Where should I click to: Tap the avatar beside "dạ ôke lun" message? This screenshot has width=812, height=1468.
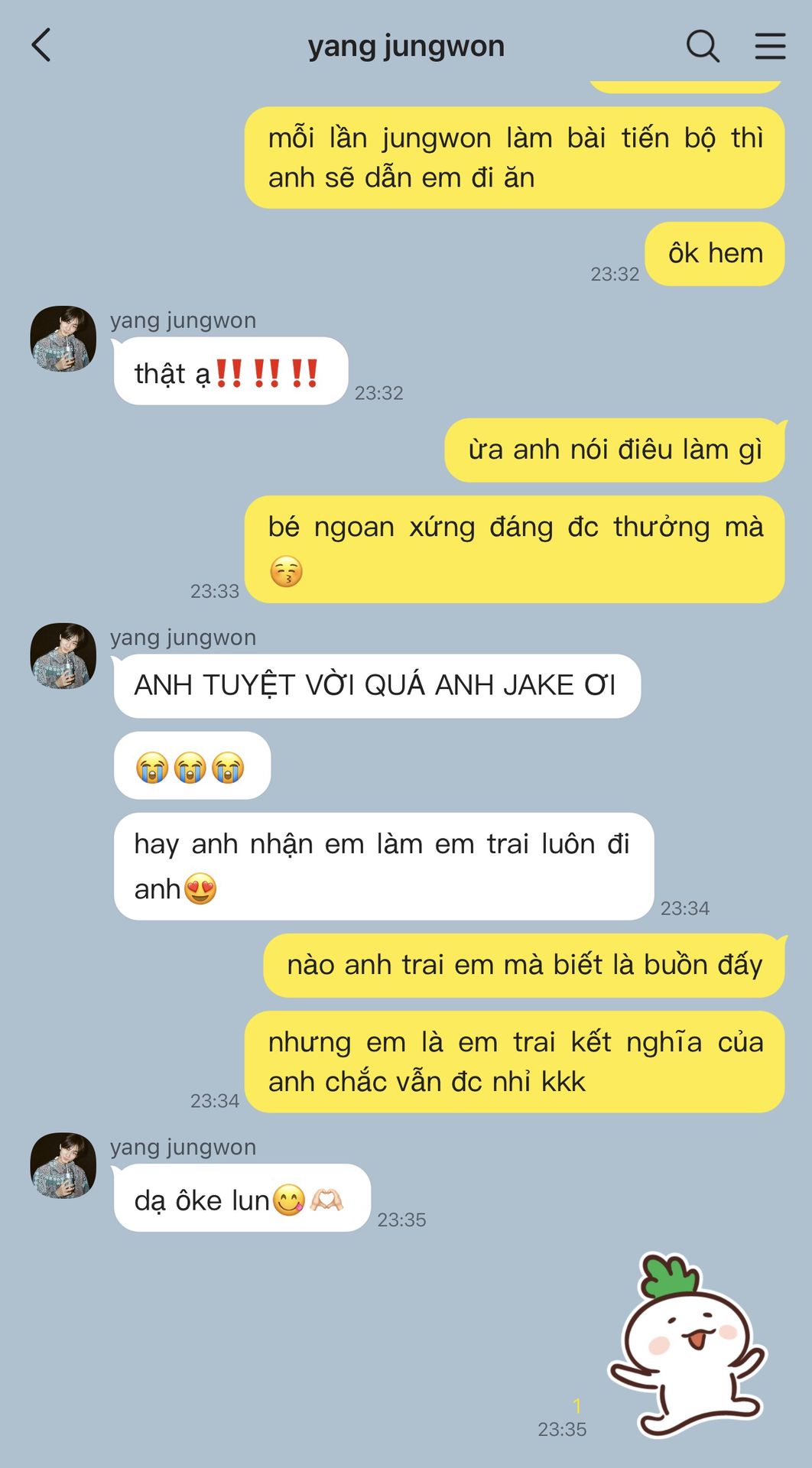tap(63, 1165)
